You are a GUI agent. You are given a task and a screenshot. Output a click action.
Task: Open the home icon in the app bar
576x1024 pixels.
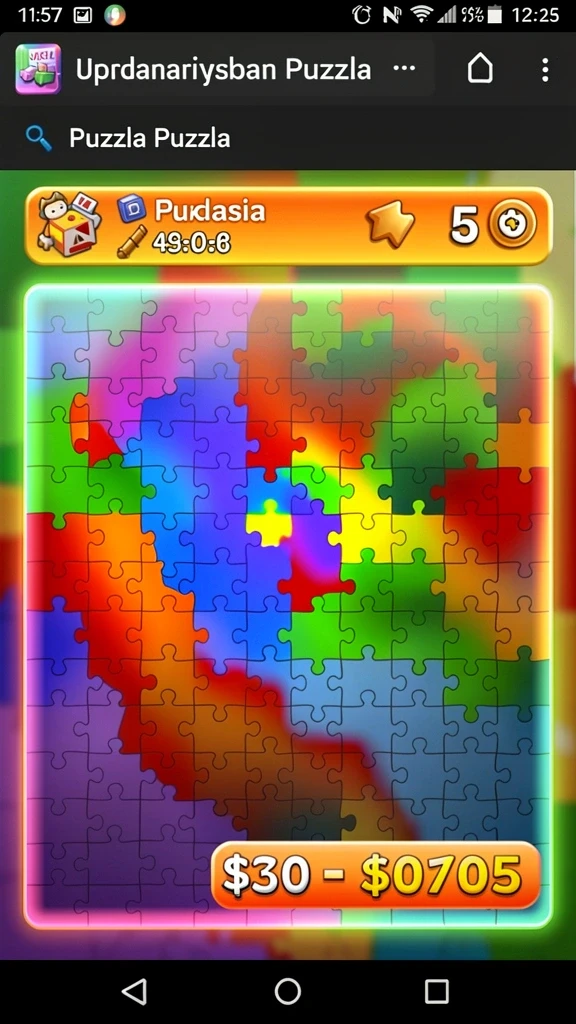(x=480, y=69)
